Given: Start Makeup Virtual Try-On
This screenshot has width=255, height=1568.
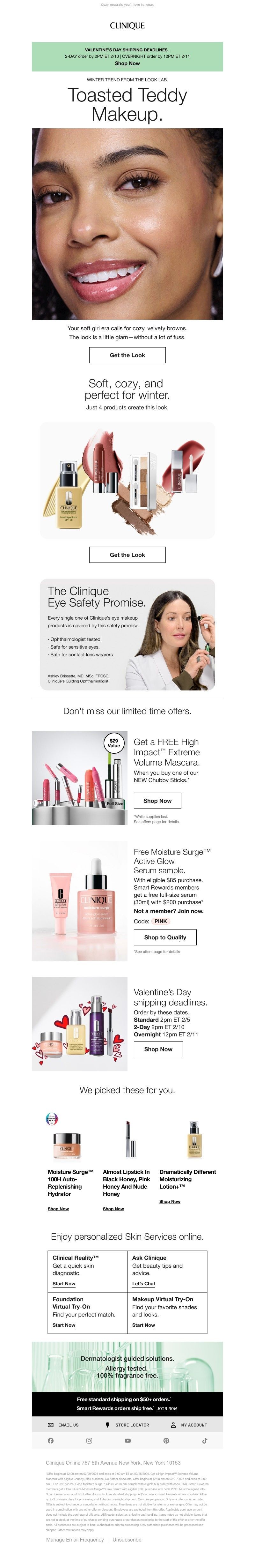Looking at the screenshot, I should tap(144, 1325).
